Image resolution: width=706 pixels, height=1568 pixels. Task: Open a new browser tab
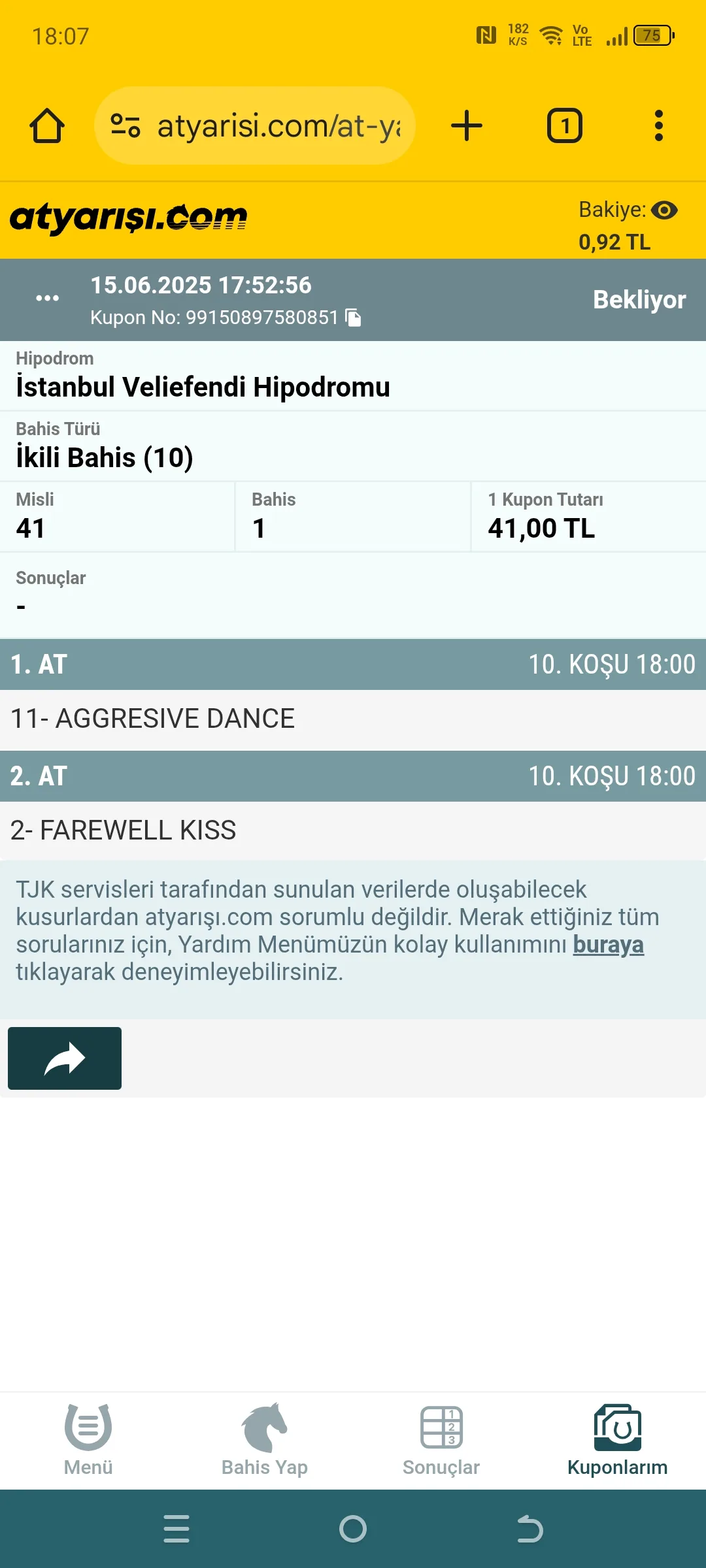click(467, 125)
